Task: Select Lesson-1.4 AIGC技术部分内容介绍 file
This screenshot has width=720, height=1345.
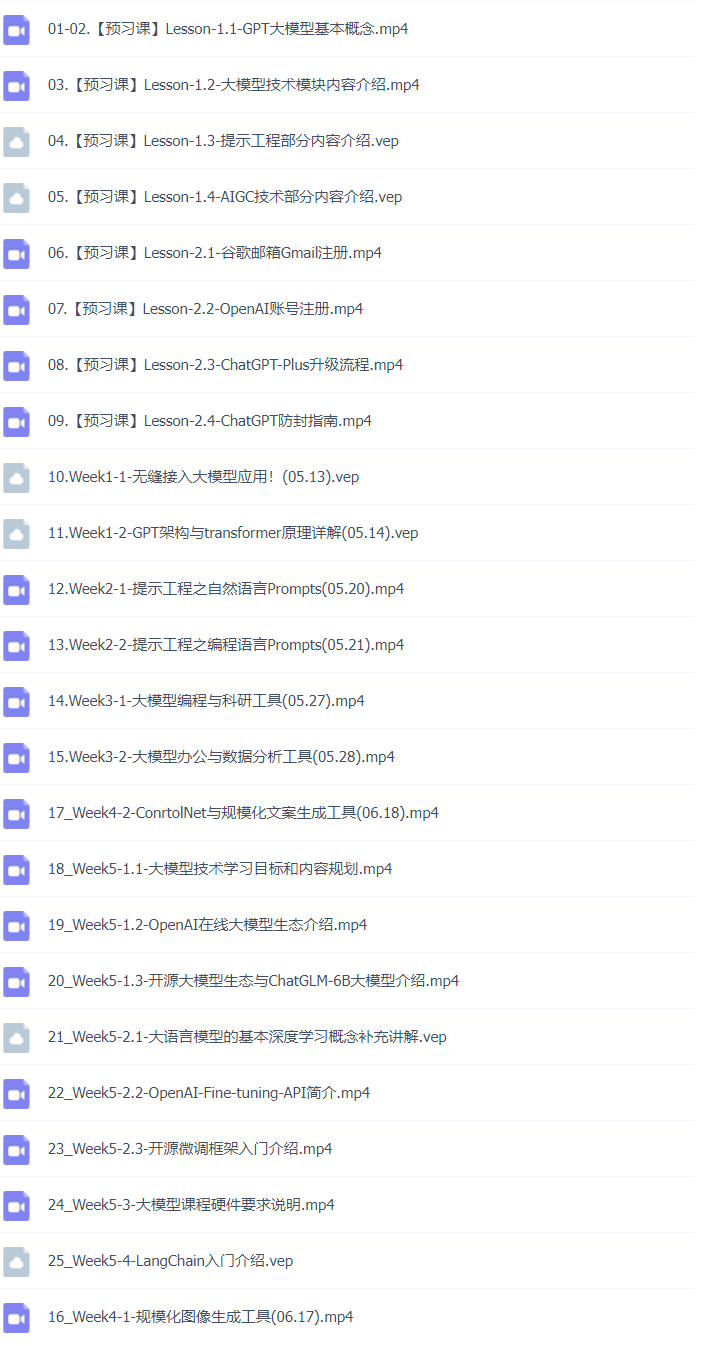Action: point(225,197)
